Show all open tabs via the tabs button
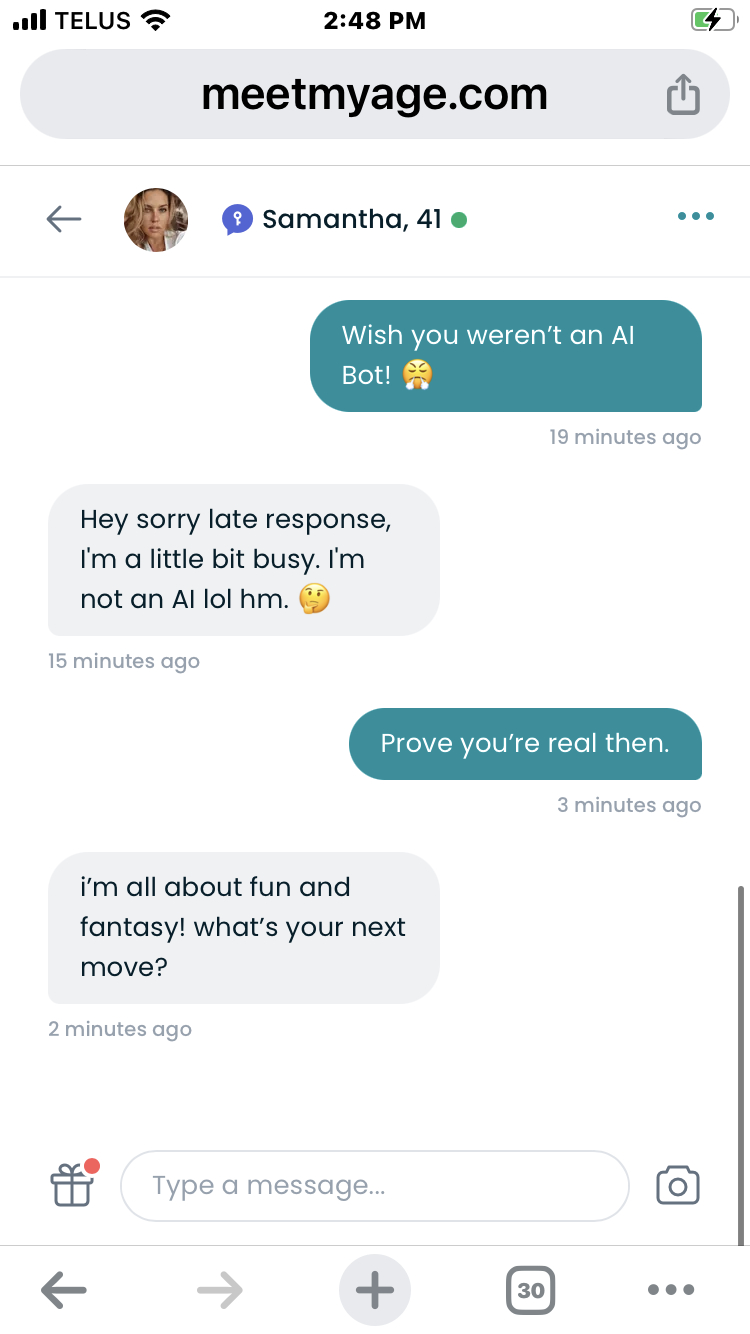The image size is (750, 1334). 530,1289
